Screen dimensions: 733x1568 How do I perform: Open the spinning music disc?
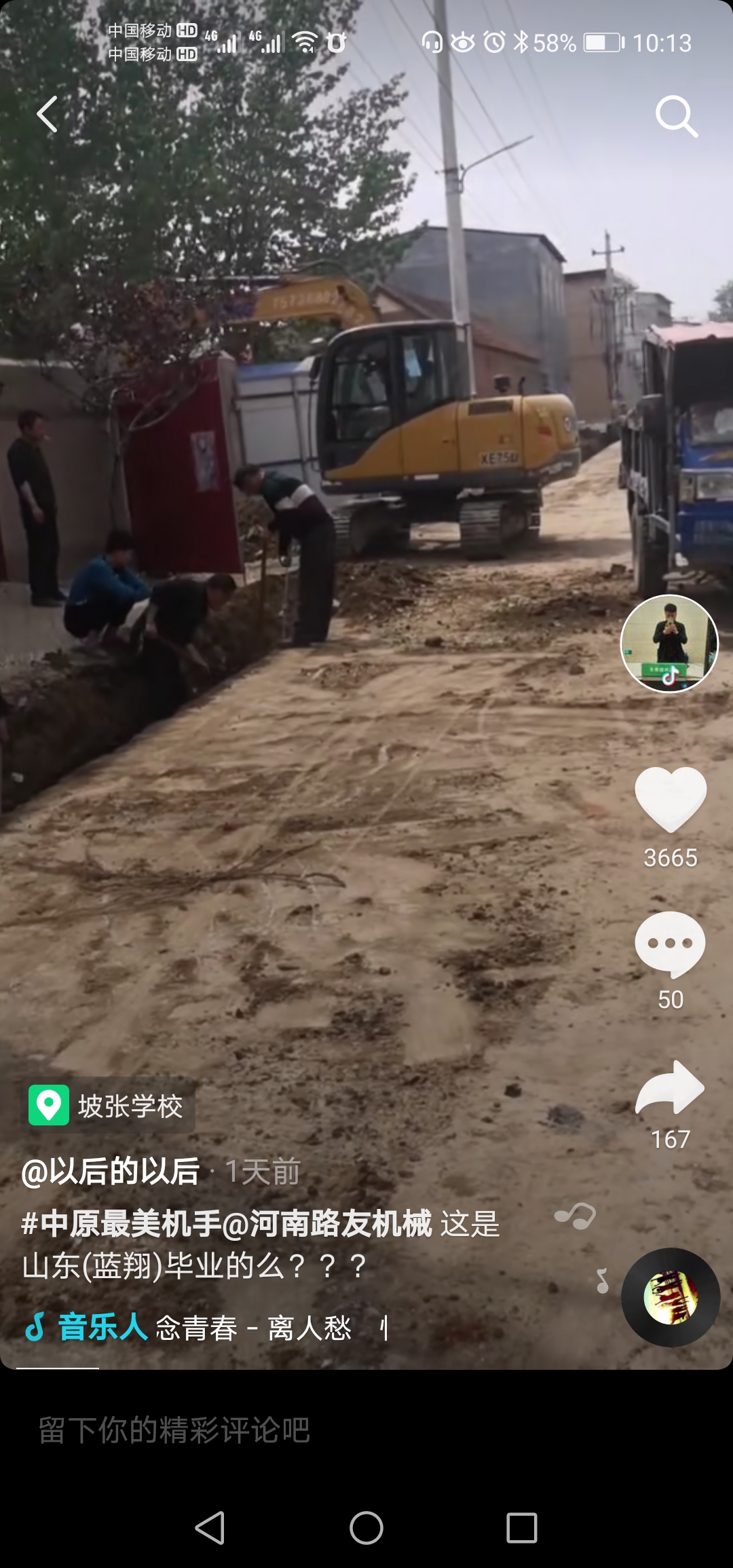coord(671,1297)
